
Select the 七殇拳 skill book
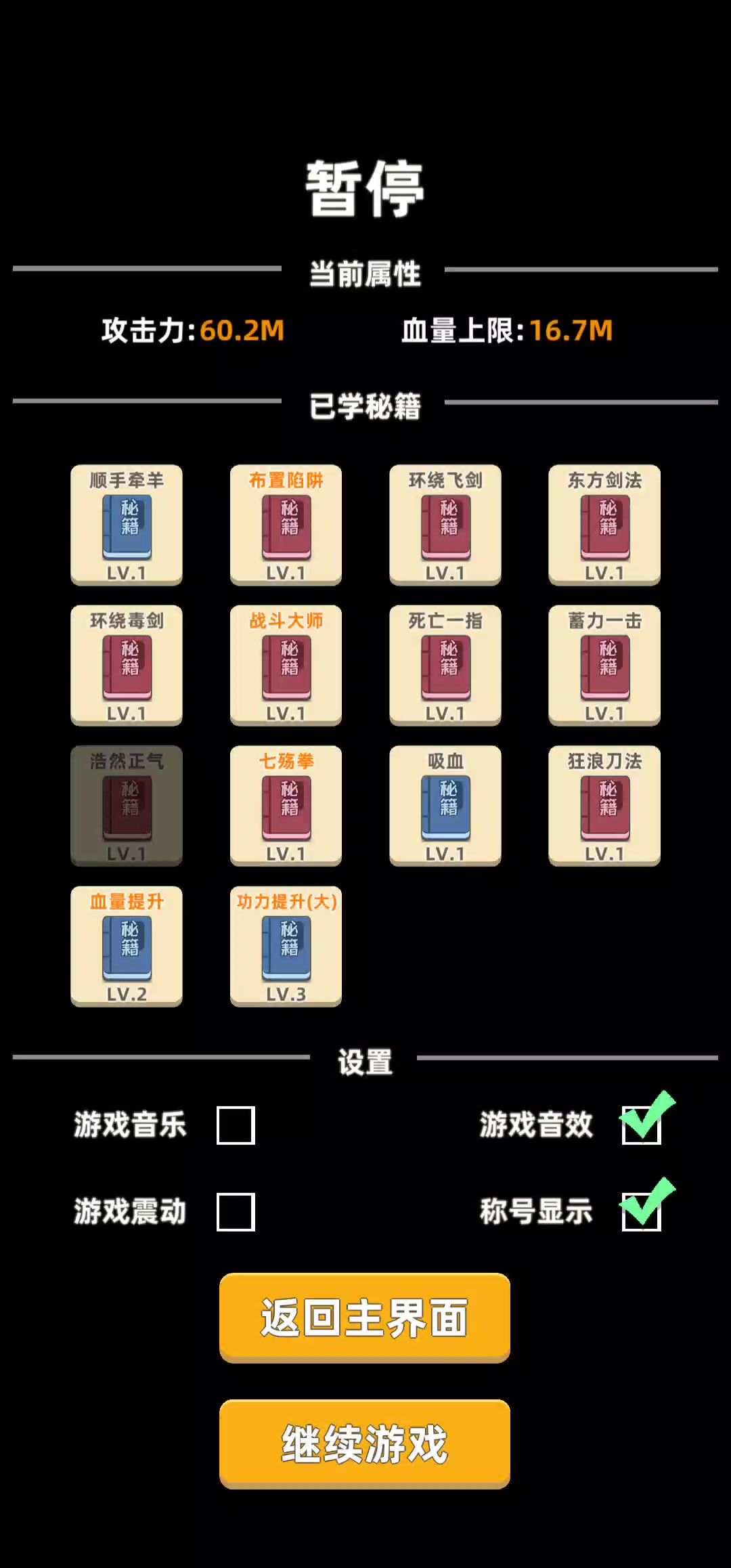pyautogui.click(x=286, y=806)
